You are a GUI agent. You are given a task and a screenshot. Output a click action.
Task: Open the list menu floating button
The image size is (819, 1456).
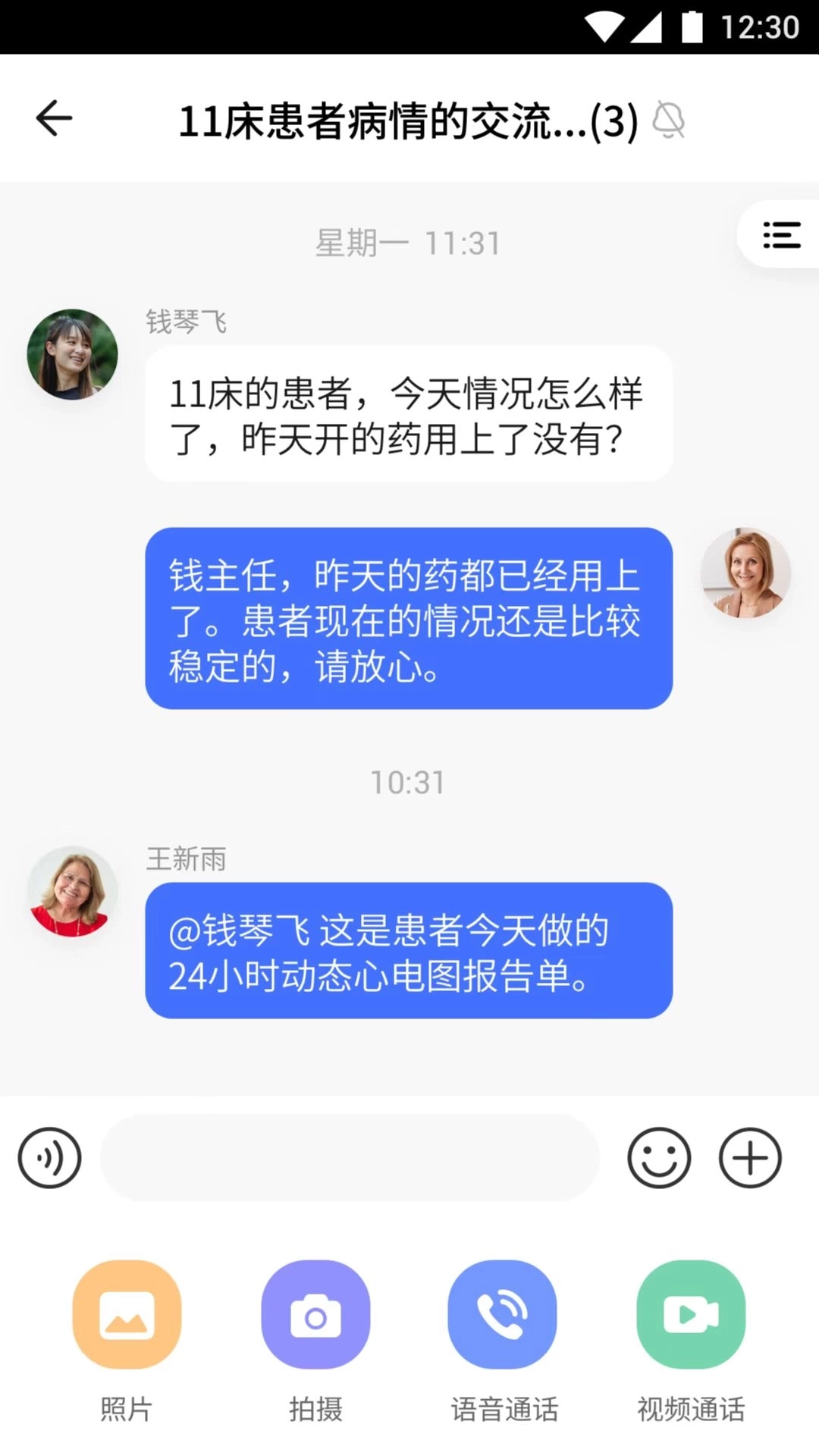pyautogui.click(x=781, y=235)
